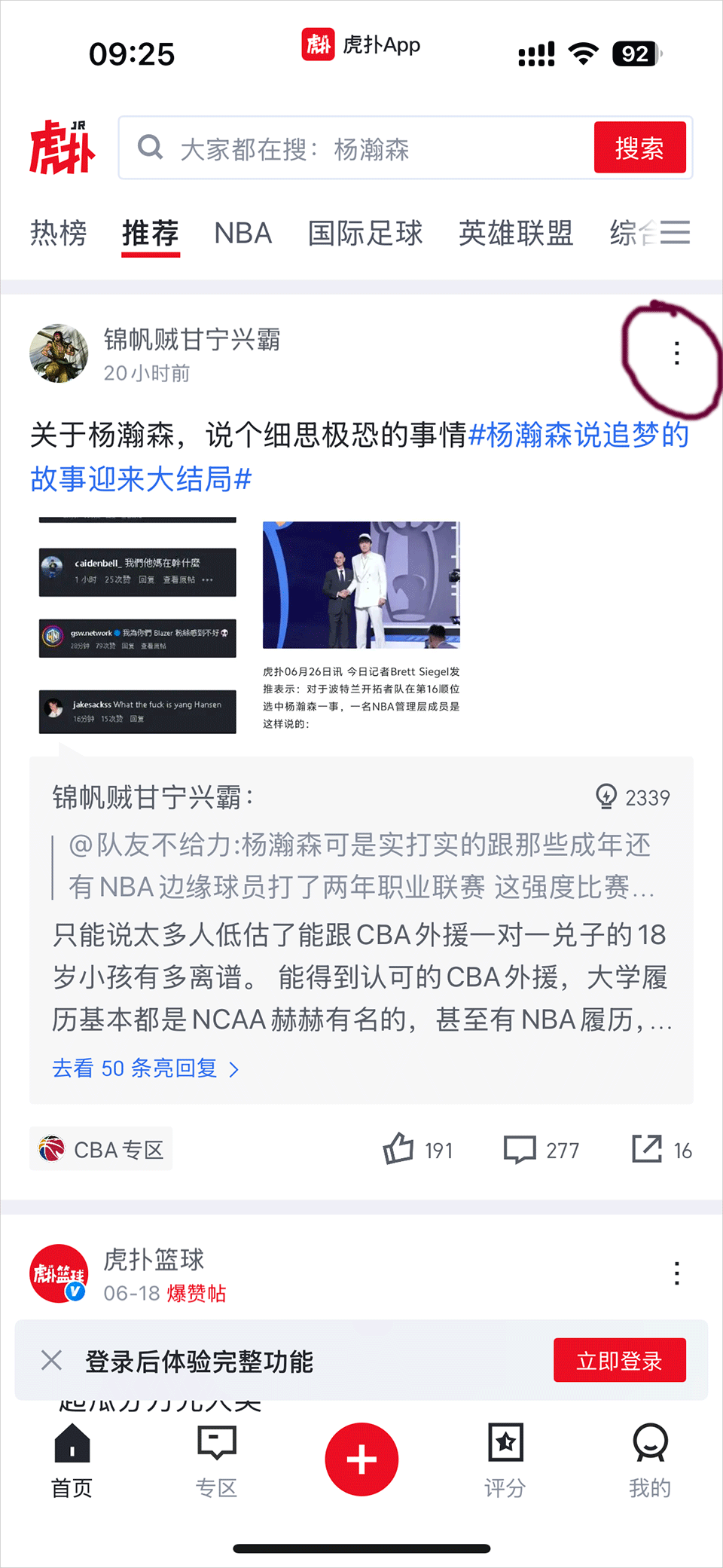Open the channel list hamburger menu
This screenshot has width=723, height=1568.
[x=675, y=232]
